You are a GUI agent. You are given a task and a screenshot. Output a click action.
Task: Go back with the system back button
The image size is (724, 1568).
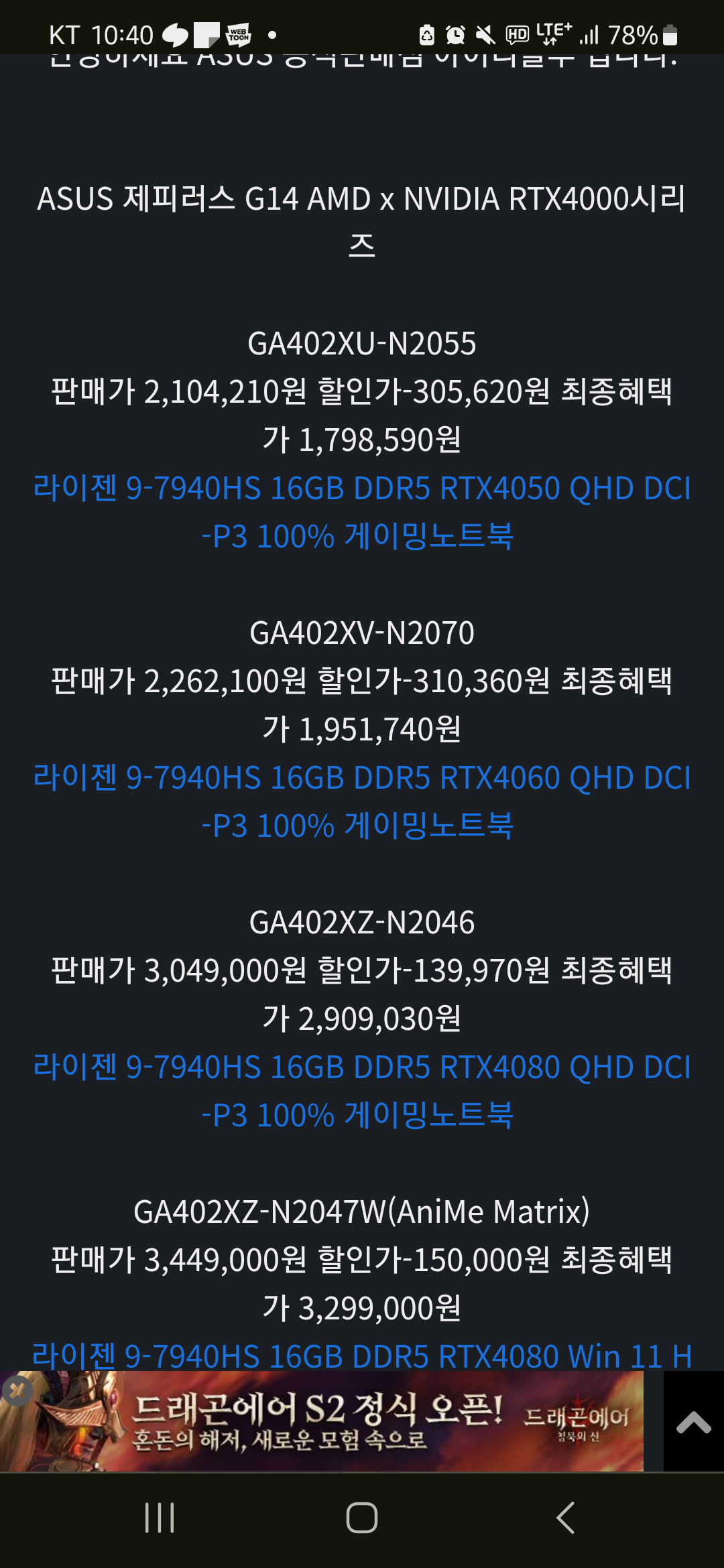565,1518
